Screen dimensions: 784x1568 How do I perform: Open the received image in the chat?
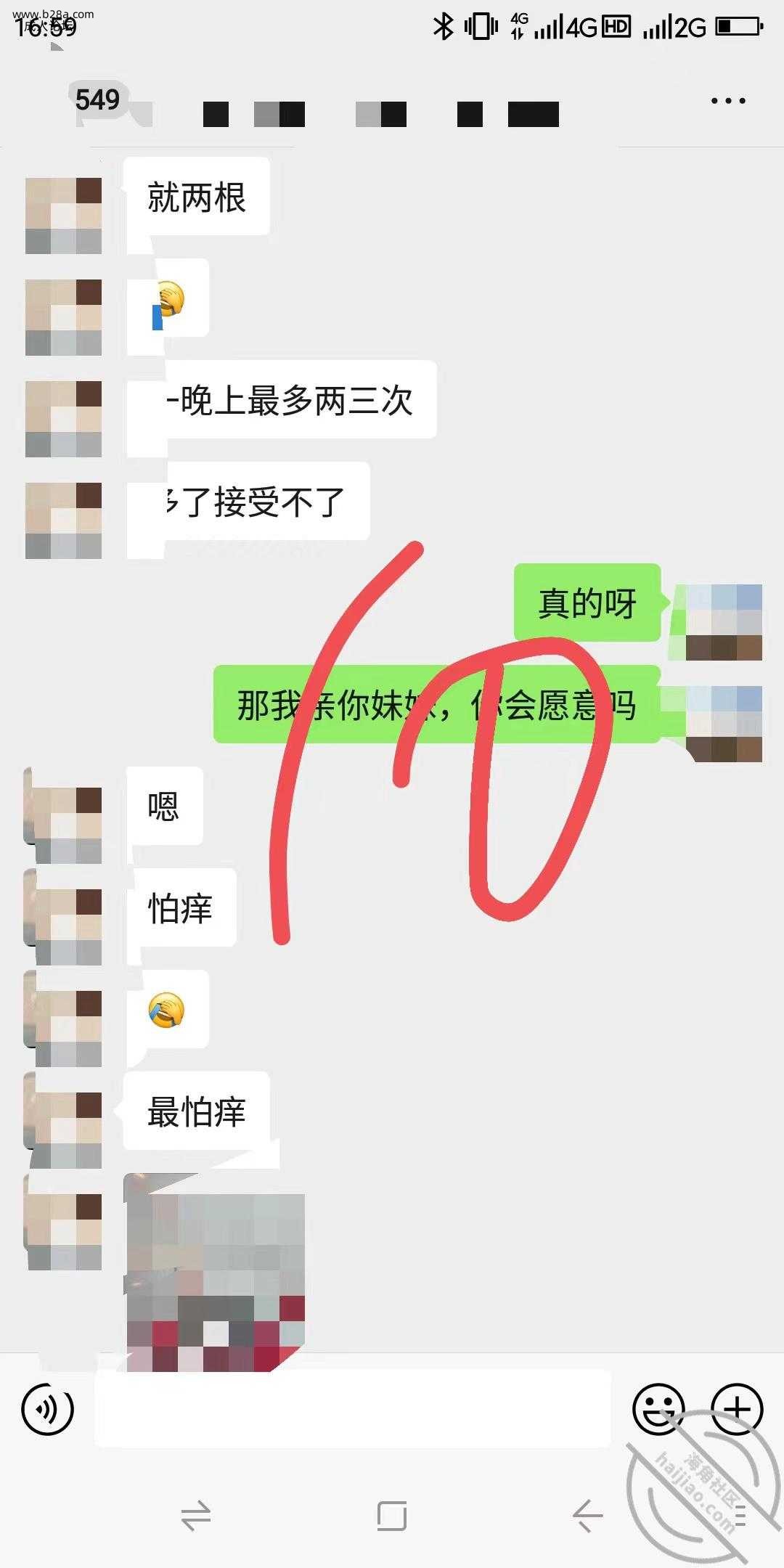[215, 1272]
